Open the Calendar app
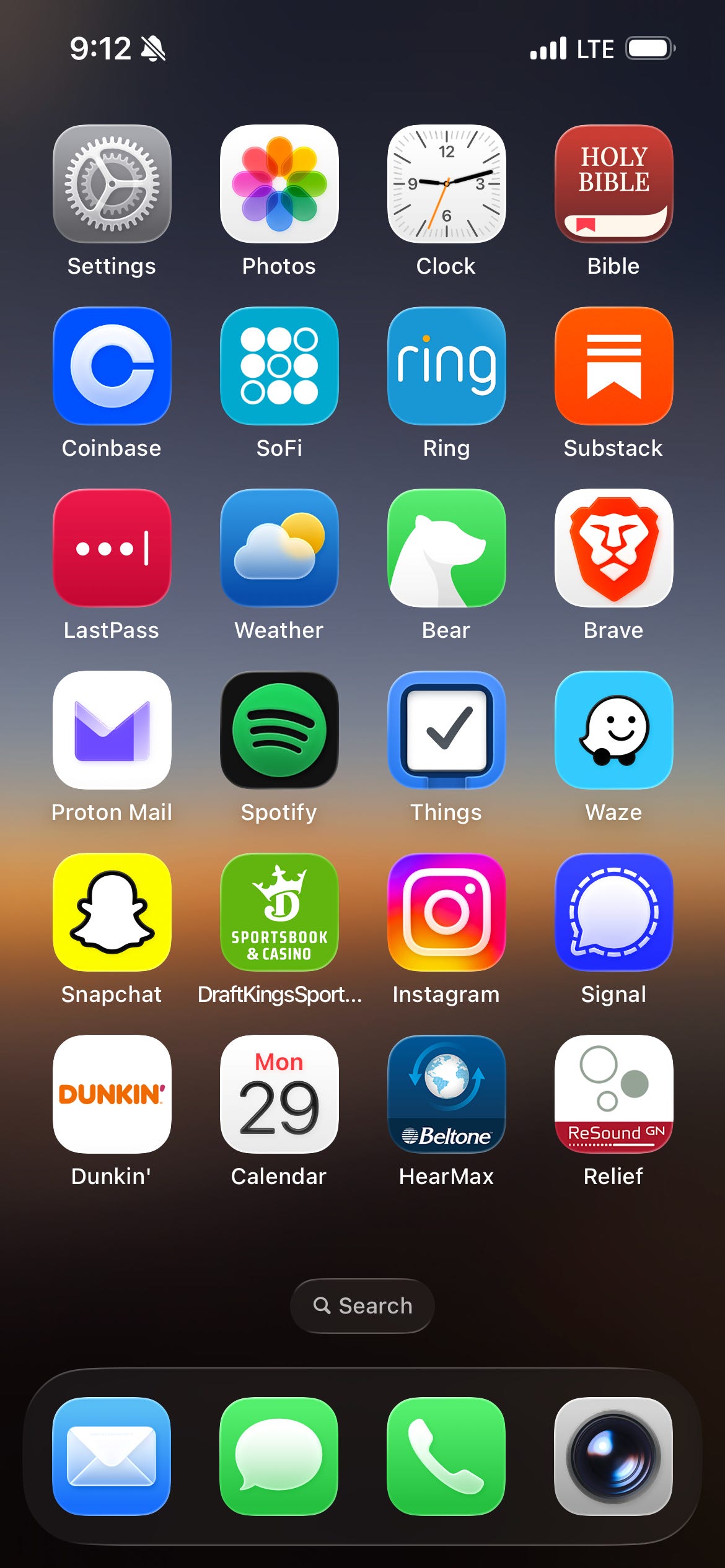This screenshot has height=1568, width=725. tap(279, 1094)
